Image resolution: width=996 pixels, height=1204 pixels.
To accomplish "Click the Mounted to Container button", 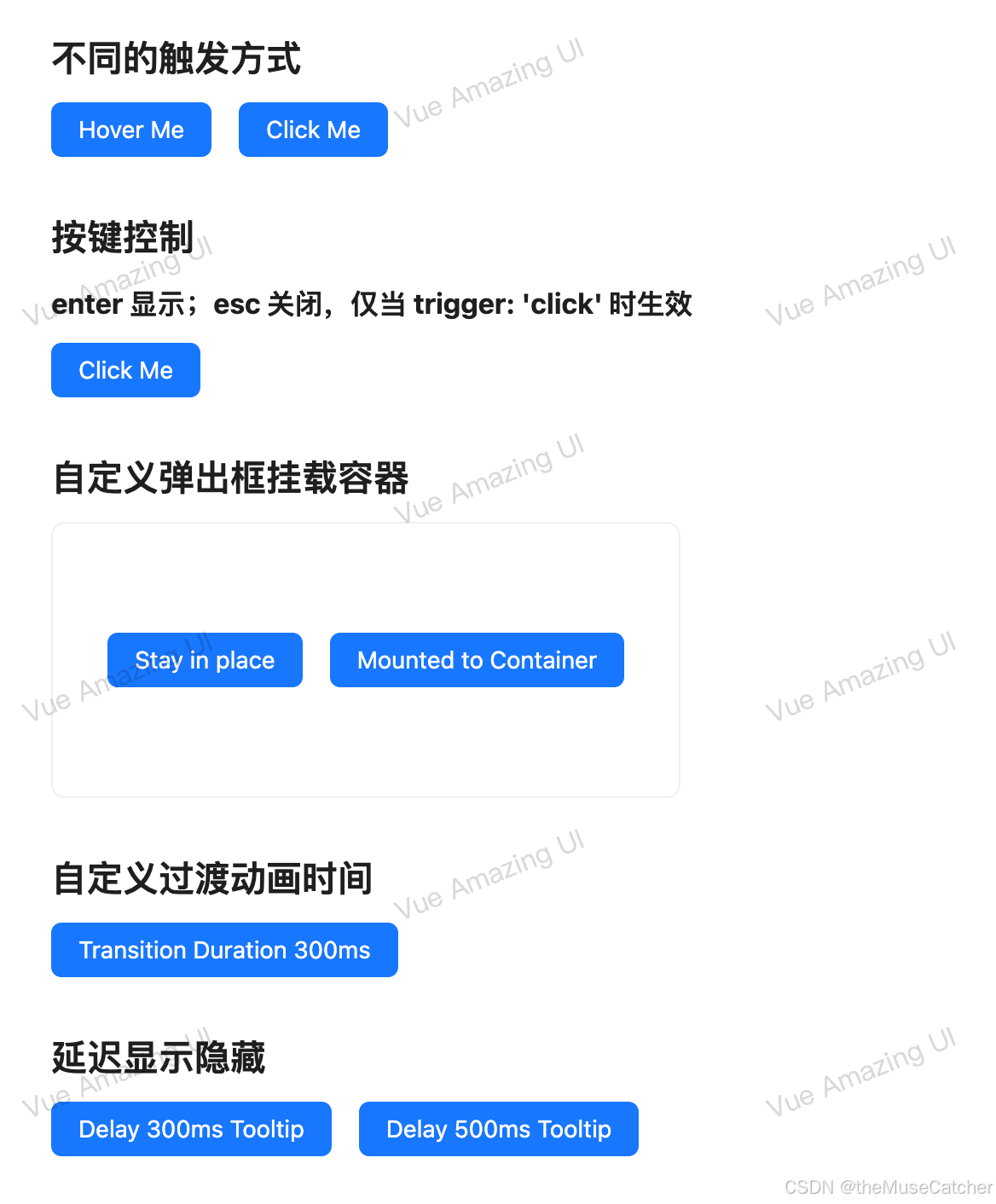I will pos(476,659).
